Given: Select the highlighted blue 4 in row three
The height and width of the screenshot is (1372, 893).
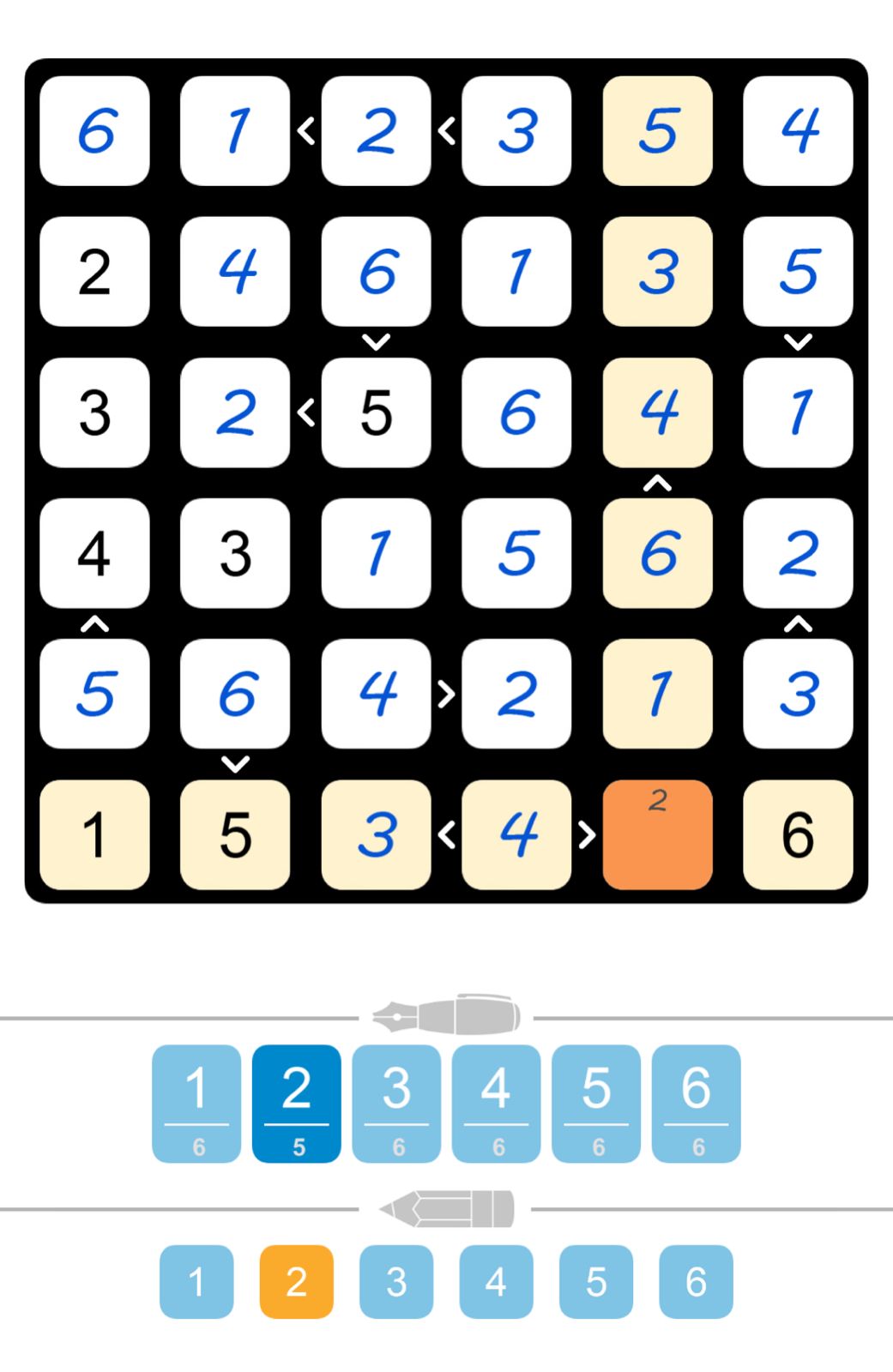Looking at the screenshot, I should pyautogui.click(x=656, y=412).
